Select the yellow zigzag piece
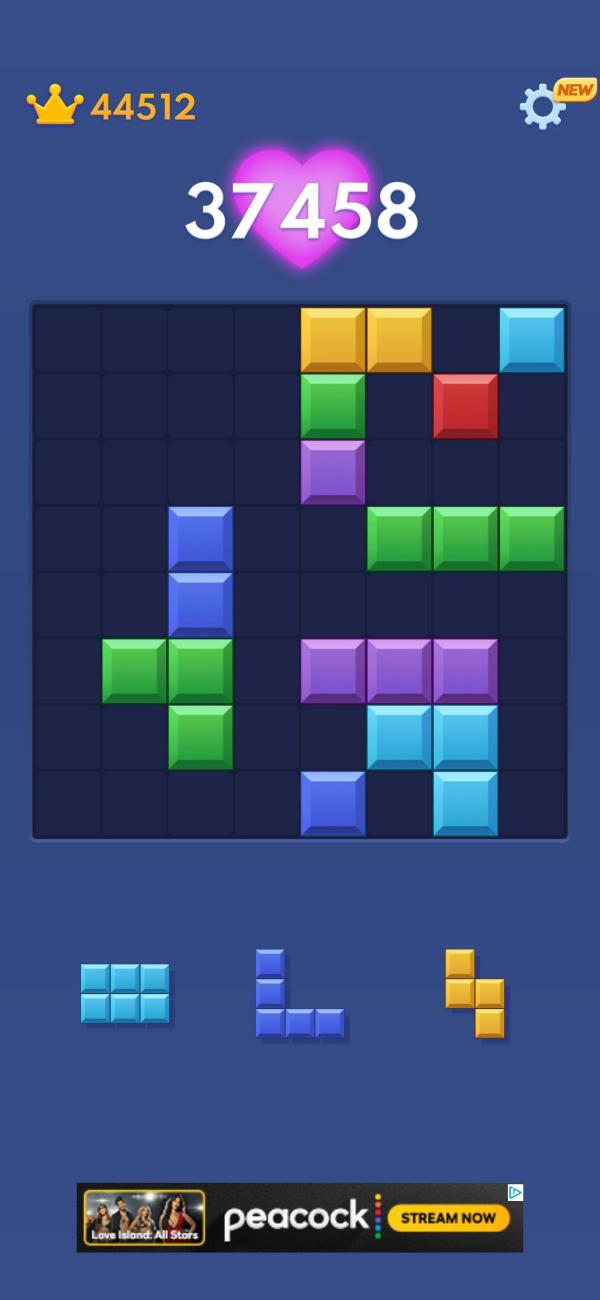This screenshot has width=600, height=1300. pyautogui.click(x=474, y=993)
